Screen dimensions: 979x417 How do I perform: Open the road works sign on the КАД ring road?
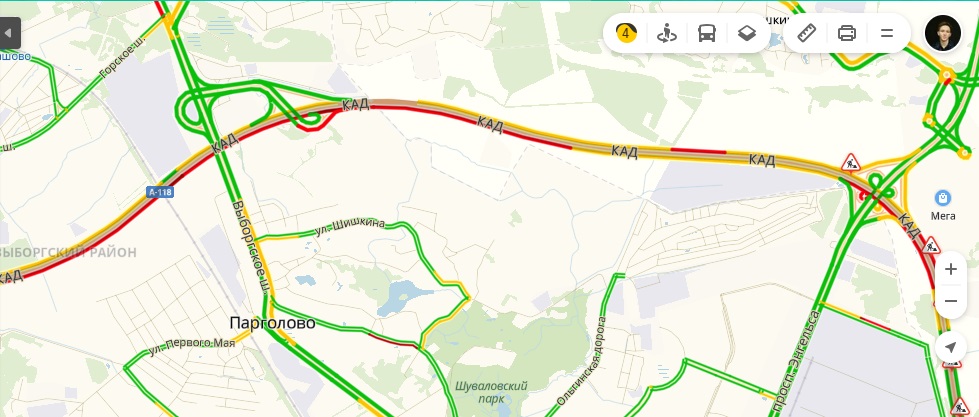(851, 161)
